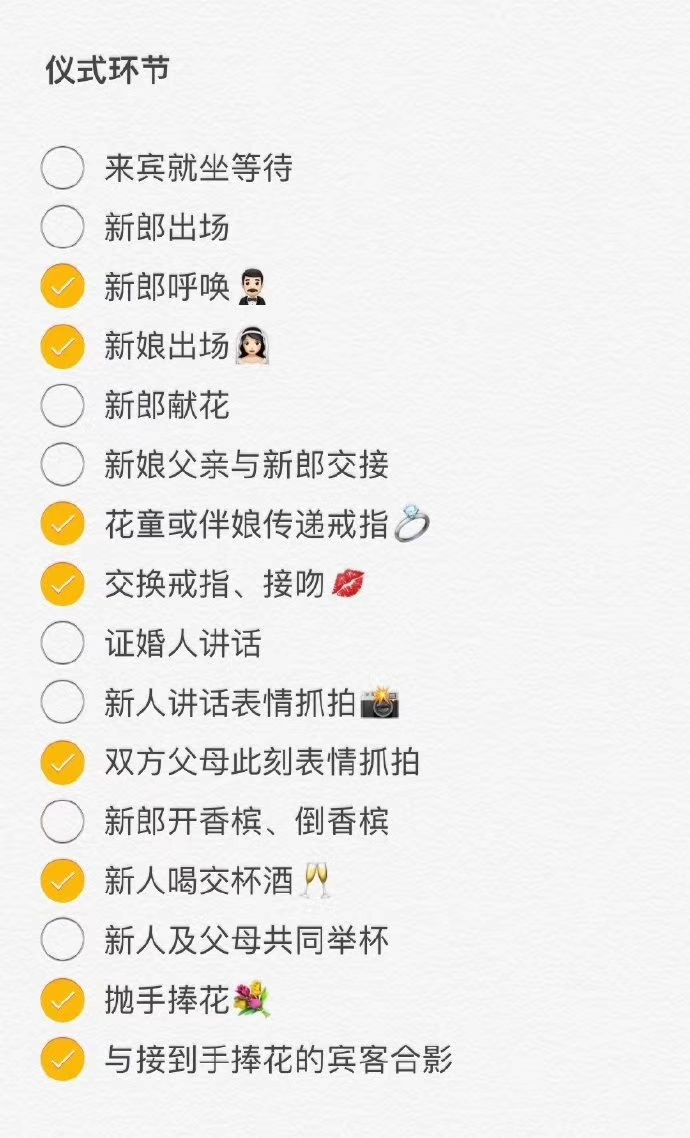
Task: Check off 来宾就坐等待
Action: coord(62,168)
